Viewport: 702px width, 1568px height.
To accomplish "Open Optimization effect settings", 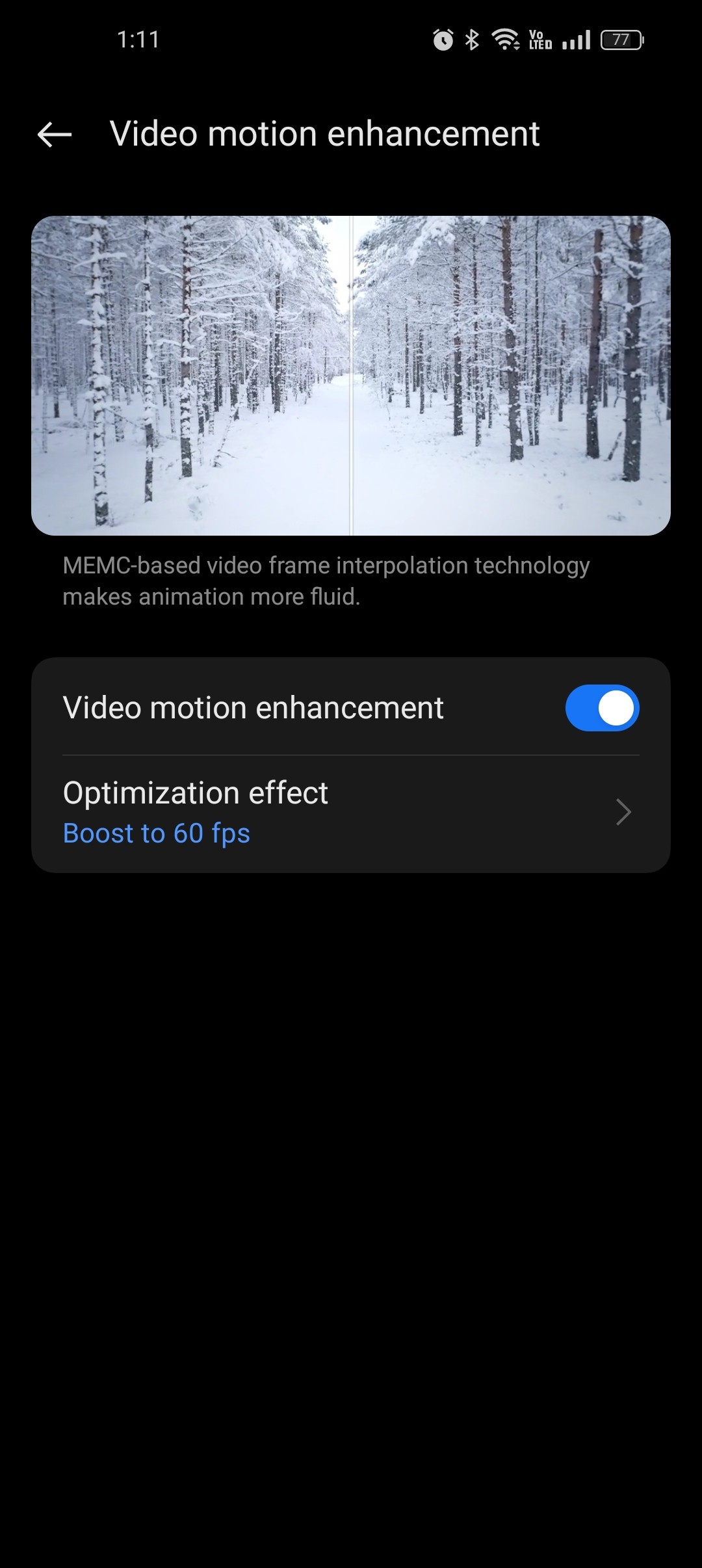I will click(x=351, y=813).
